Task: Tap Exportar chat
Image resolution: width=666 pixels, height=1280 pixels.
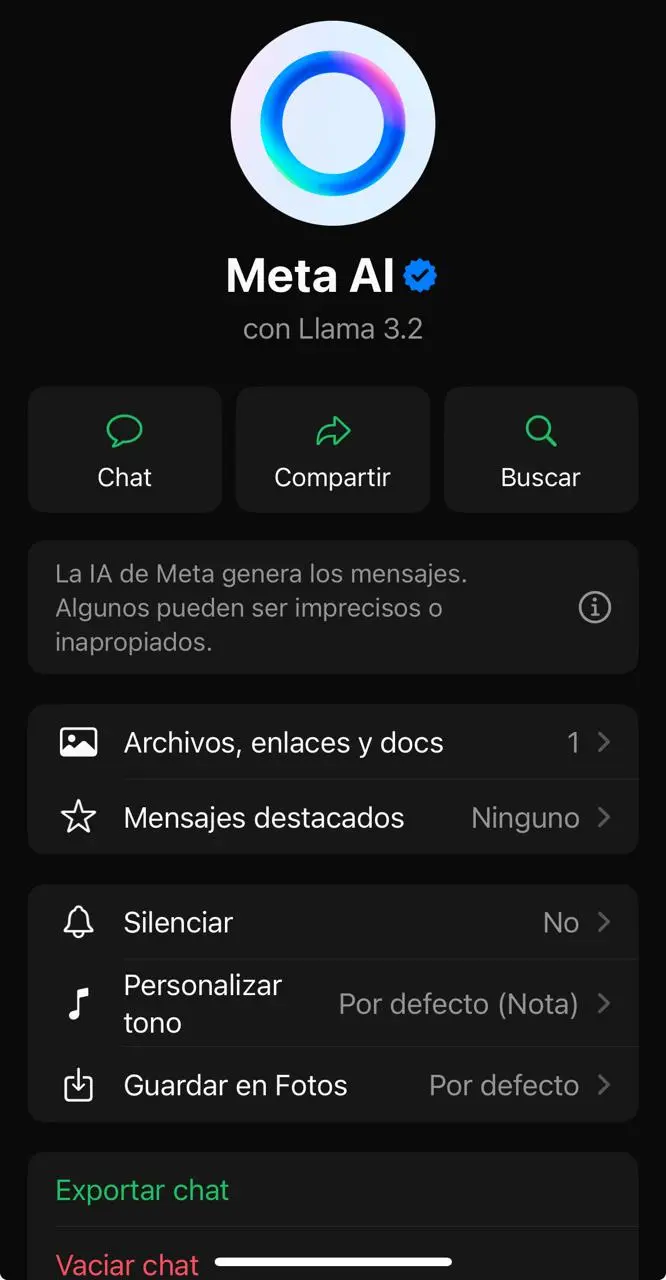Action: [x=143, y=1190]
